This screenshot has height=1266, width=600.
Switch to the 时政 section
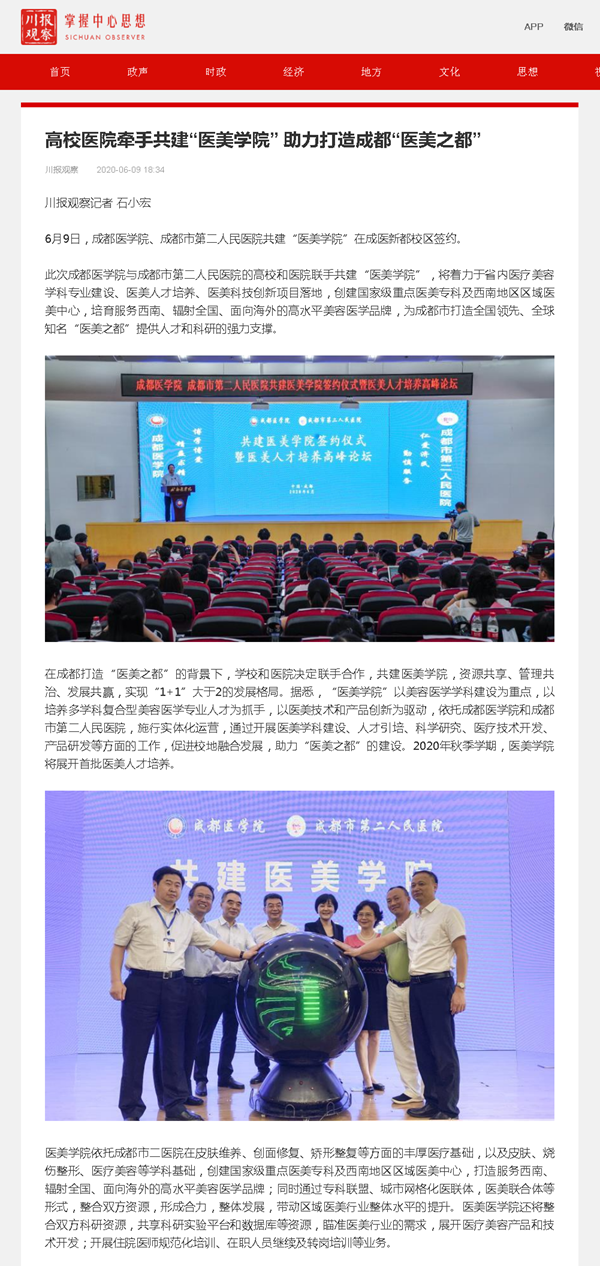pos(216,72)
